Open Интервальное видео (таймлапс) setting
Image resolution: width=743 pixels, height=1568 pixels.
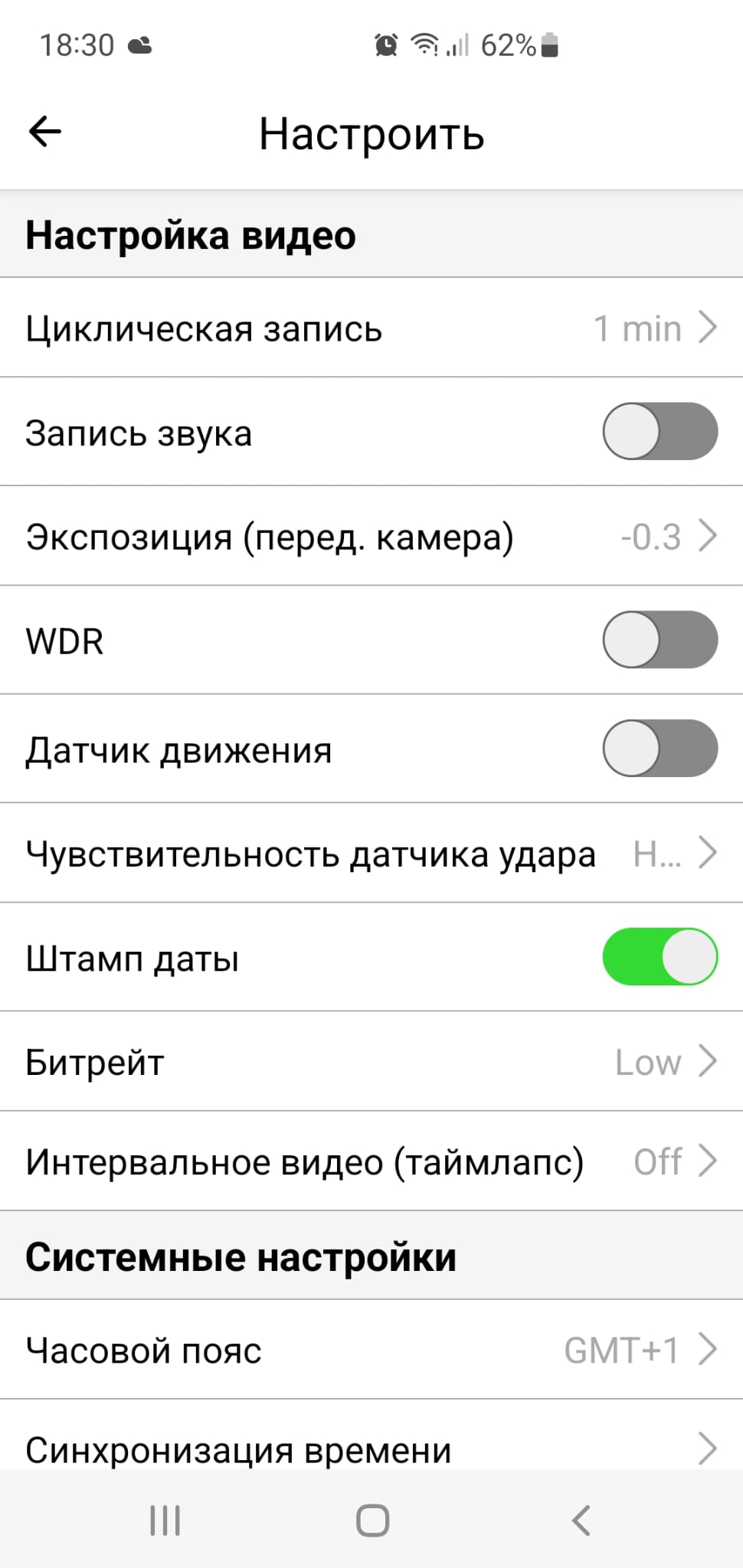click(x=371, y=1161)
